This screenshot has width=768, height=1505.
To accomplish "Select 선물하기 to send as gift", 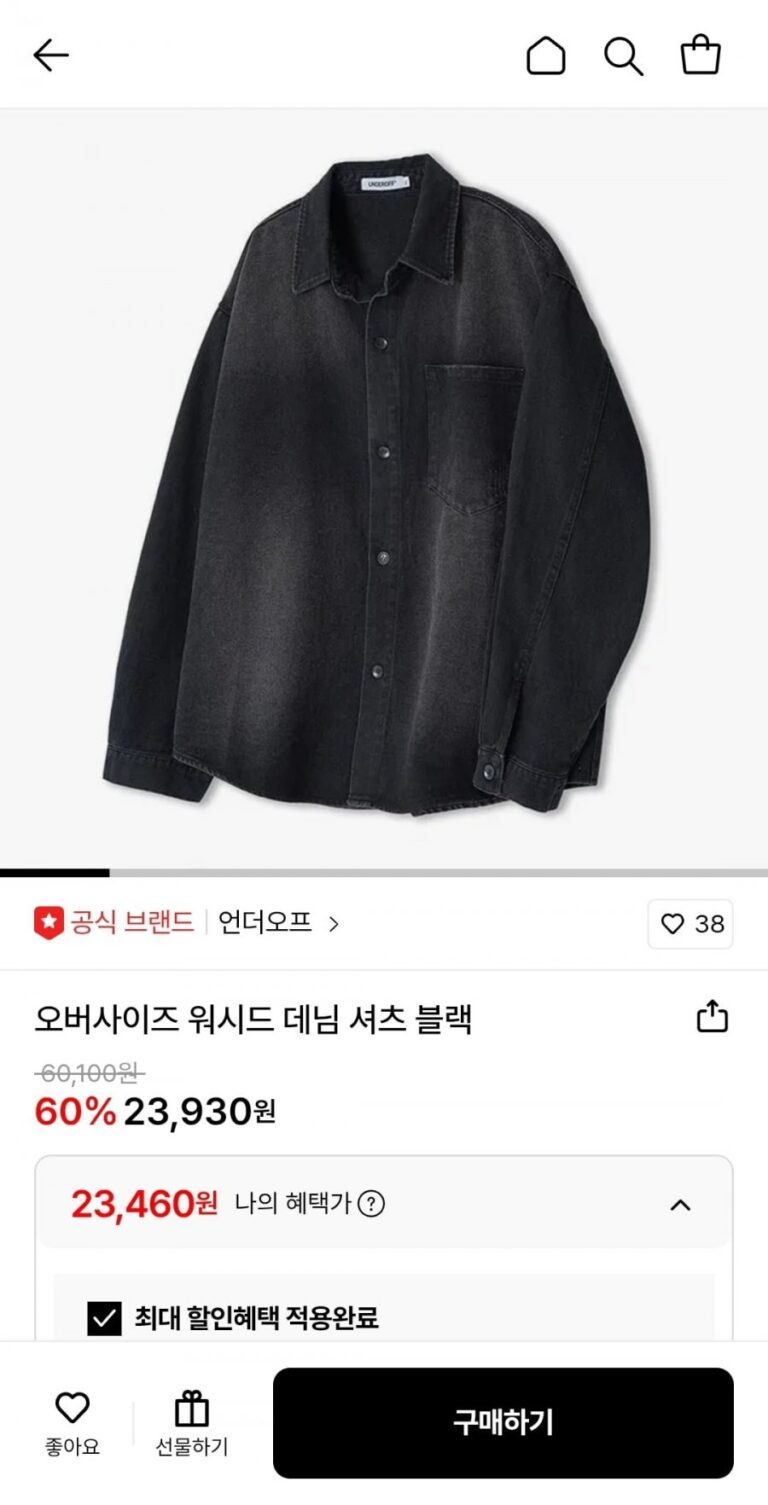I will tap(191, 1422).
